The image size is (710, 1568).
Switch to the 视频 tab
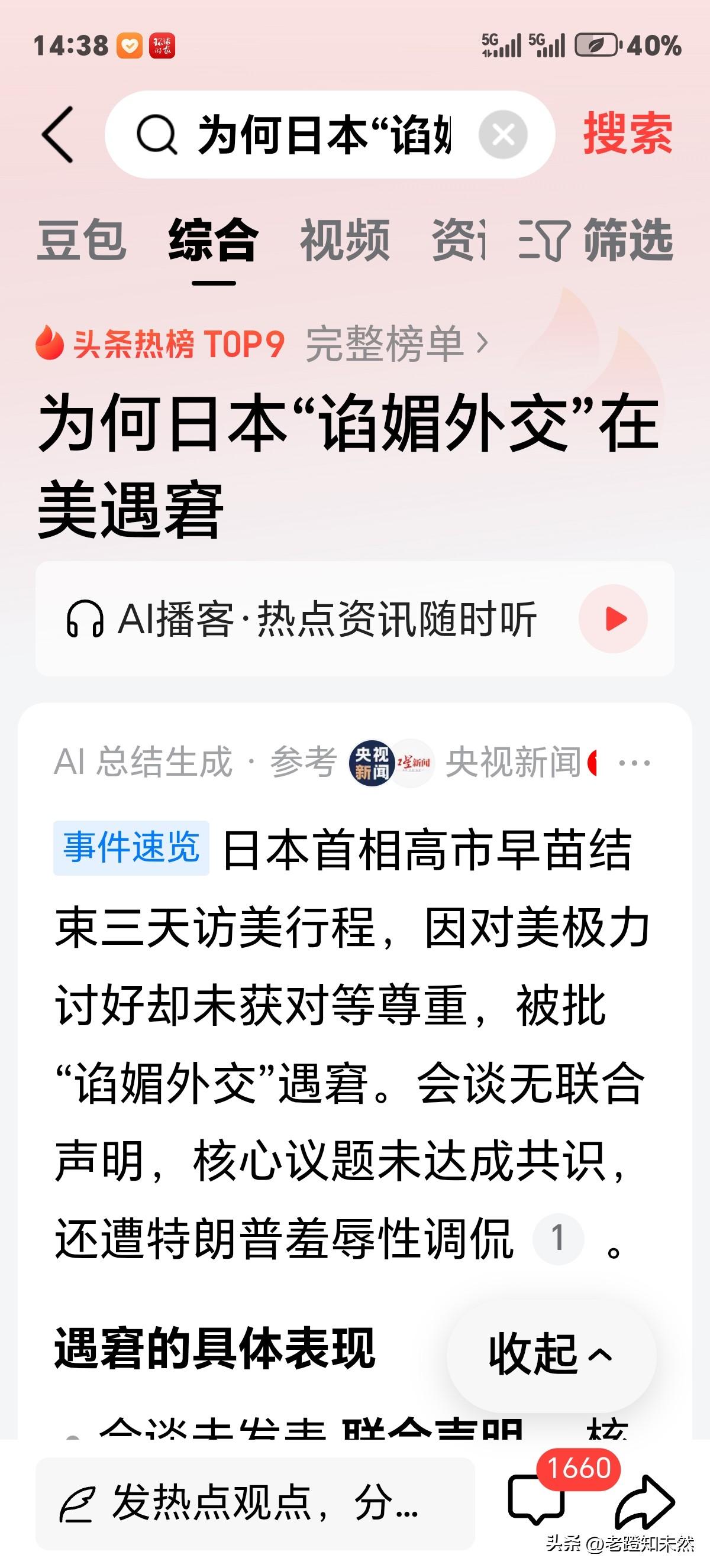tap(346, 241)
